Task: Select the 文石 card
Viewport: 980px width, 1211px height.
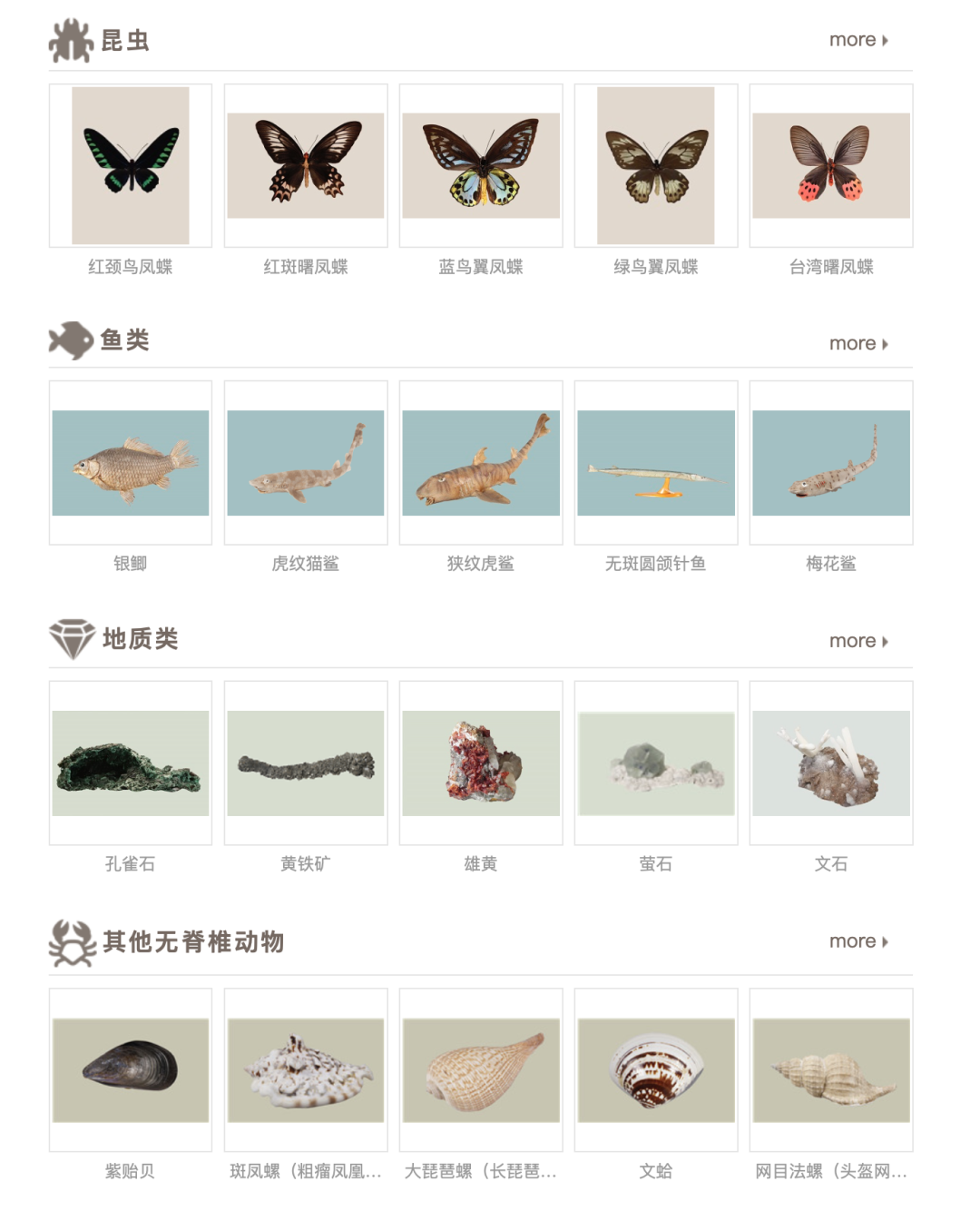Action: click(831, 763)
